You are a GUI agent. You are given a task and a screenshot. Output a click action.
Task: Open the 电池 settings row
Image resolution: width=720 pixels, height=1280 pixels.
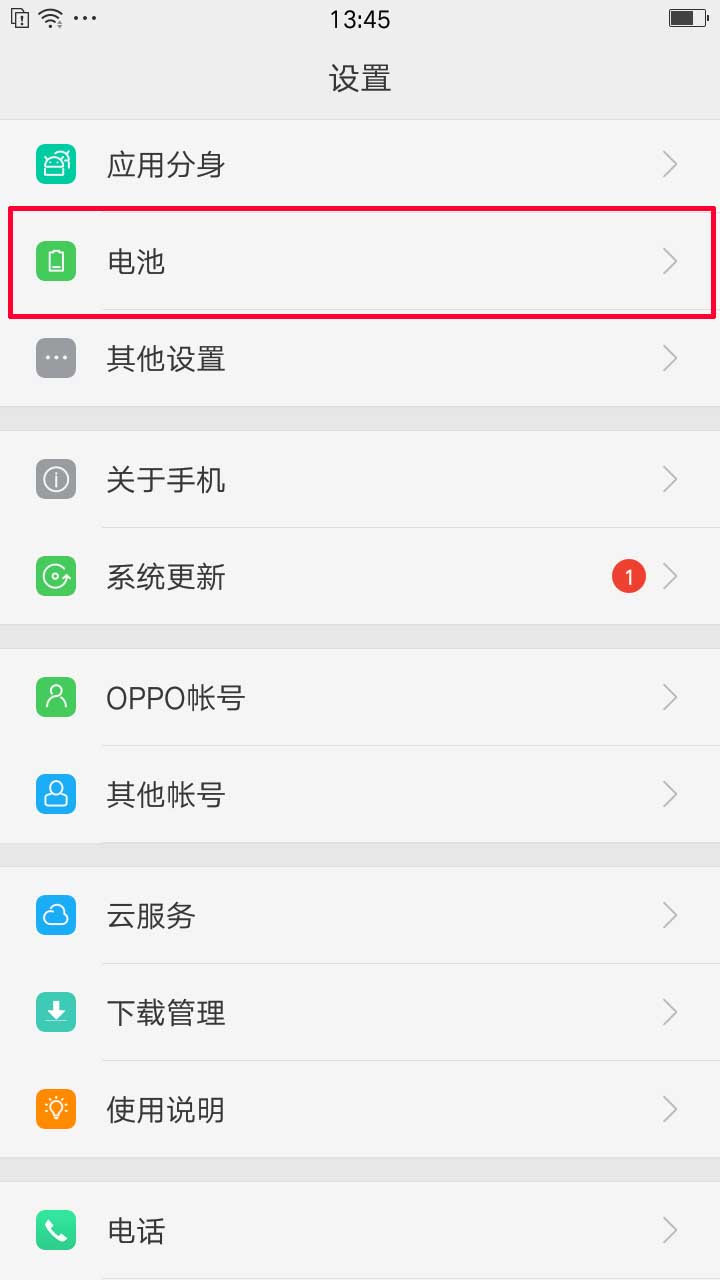[x=360, y=262]
